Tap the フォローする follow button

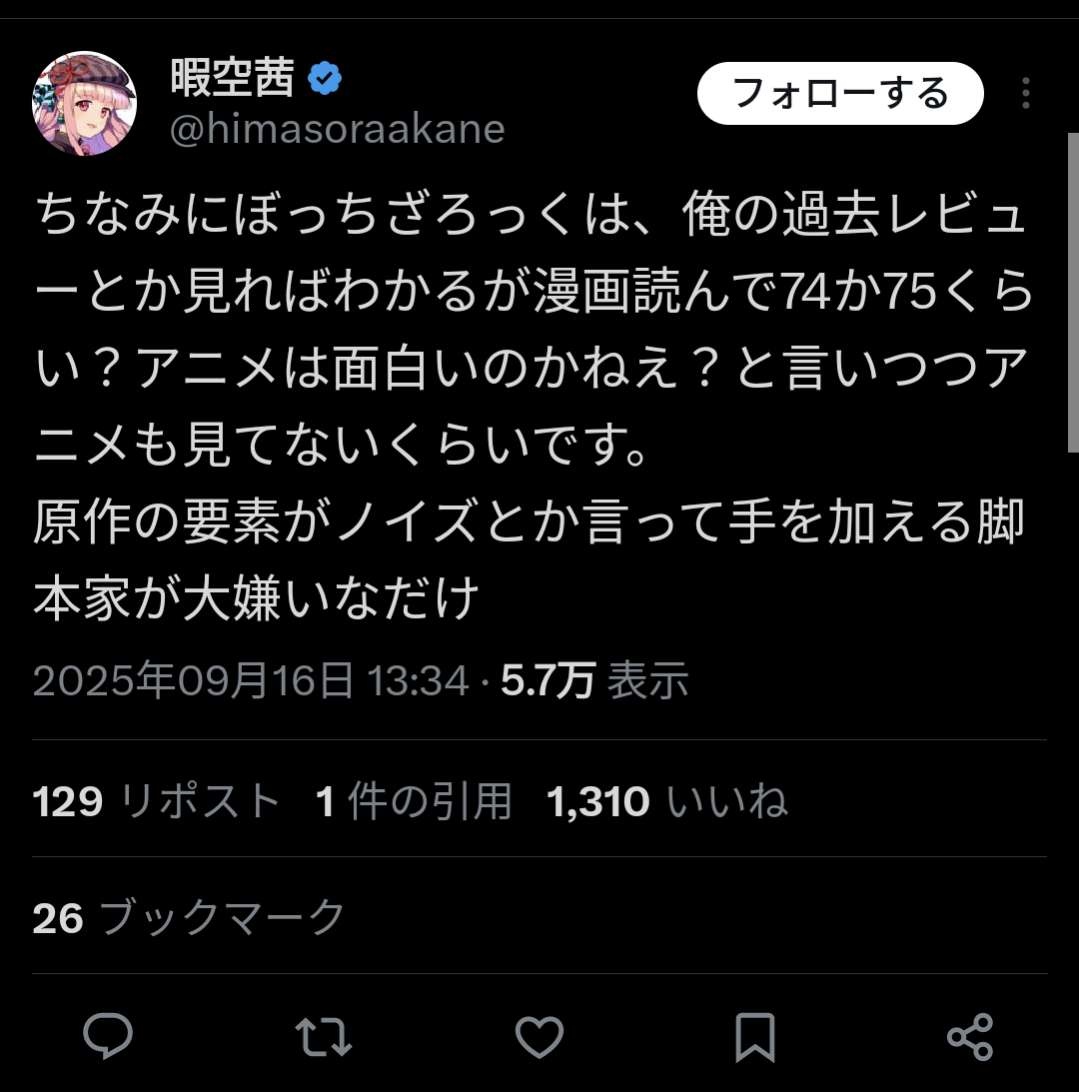pos(840,94)
